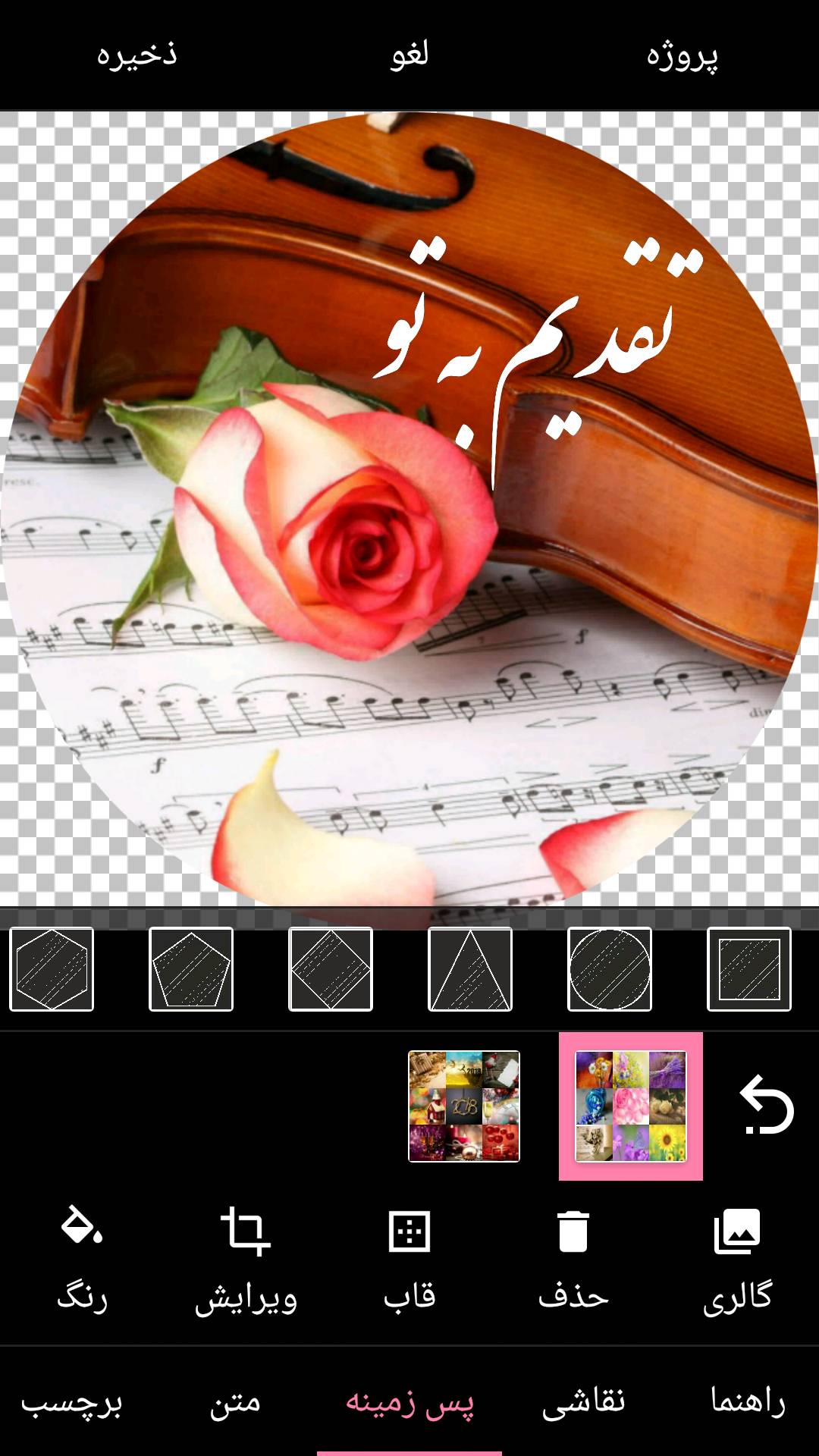Tap لغو to cancel editing

click(409, 55)
